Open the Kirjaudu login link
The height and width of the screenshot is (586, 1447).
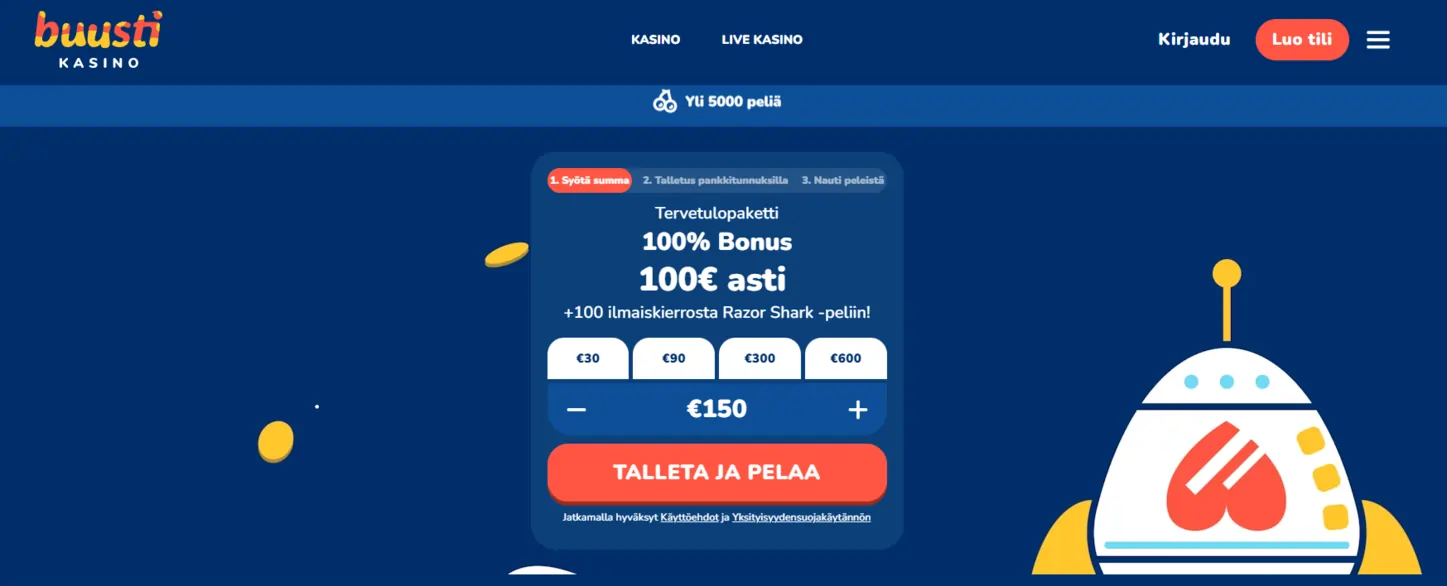coord(1194,40)
